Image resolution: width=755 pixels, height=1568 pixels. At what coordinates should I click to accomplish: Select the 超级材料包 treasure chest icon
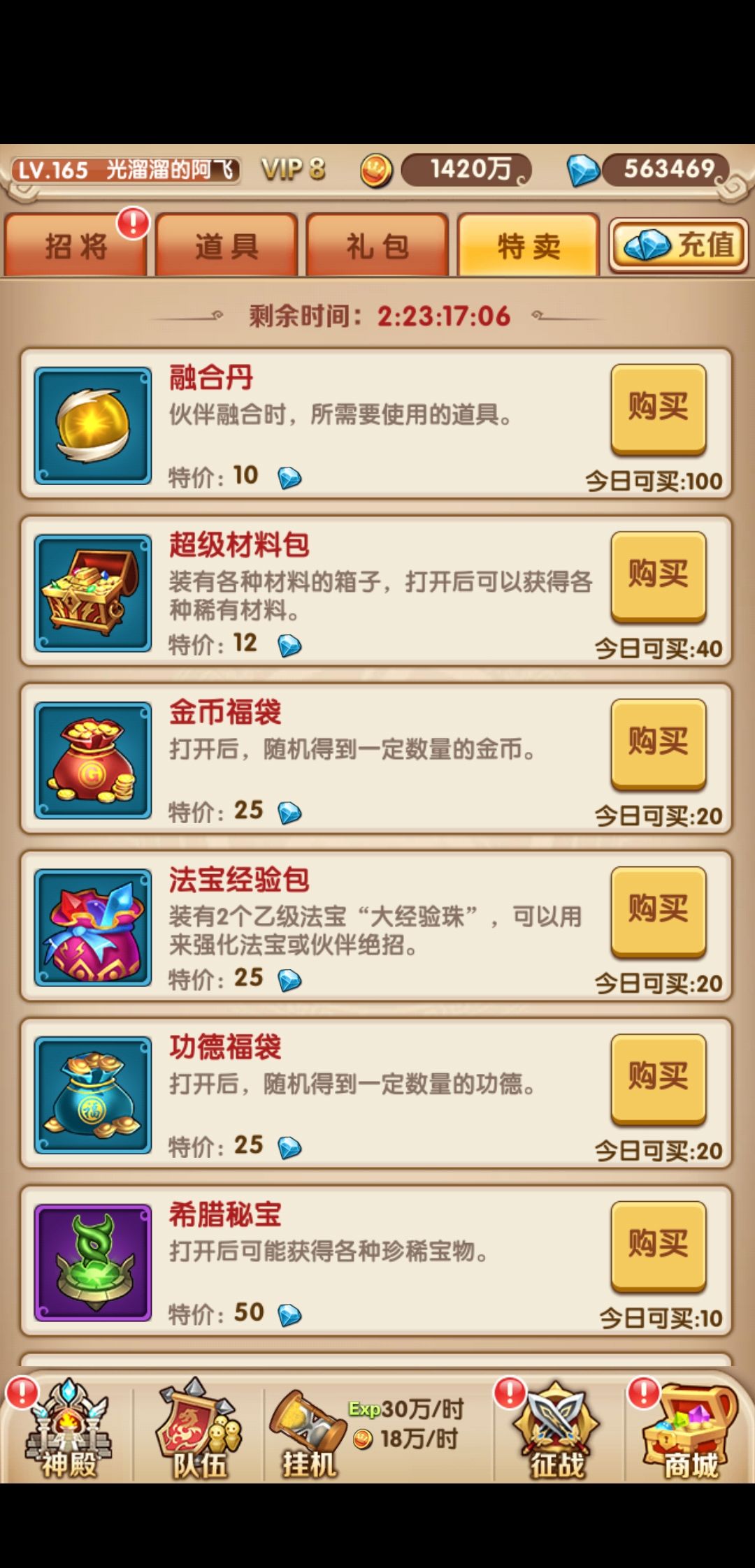point(93,590)
